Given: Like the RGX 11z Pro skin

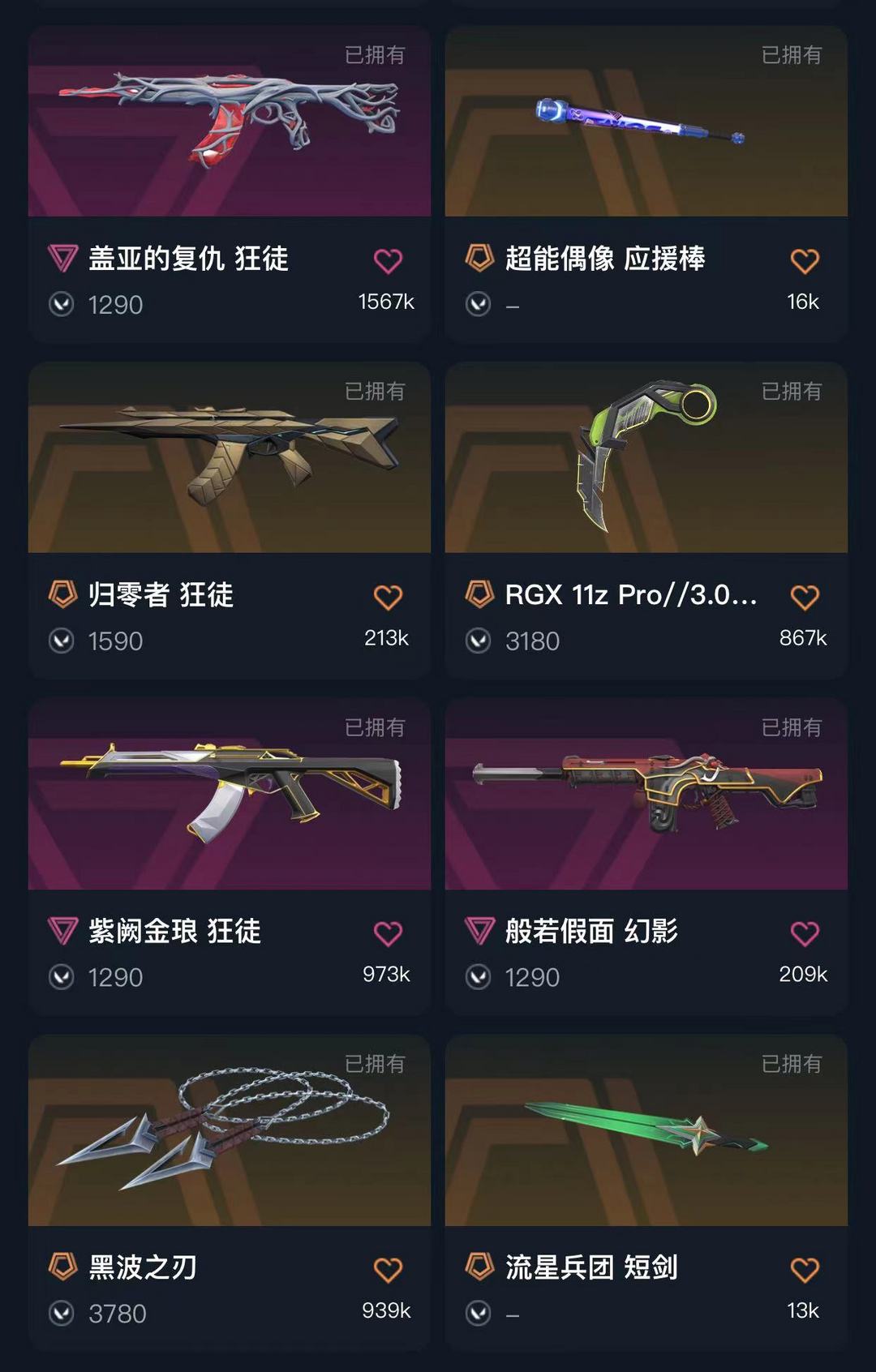Looking at the screenshot, I should click(x=805, y=598).
